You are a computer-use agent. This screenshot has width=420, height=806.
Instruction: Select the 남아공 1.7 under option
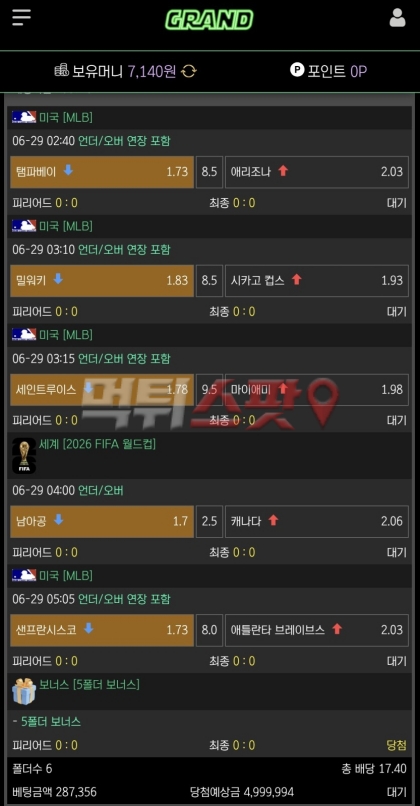coord(102,522)
